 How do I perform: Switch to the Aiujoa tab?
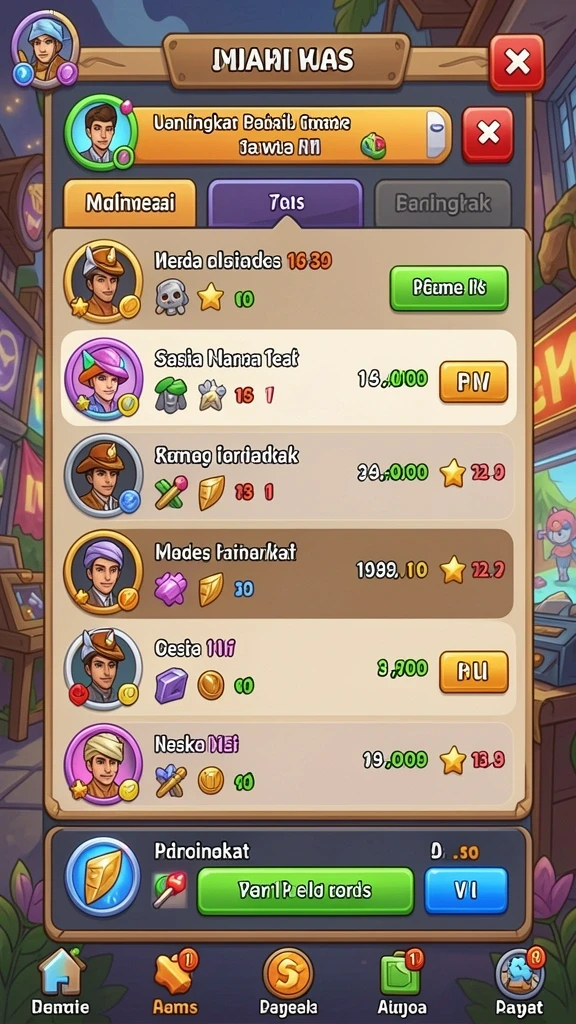point(401,983)
